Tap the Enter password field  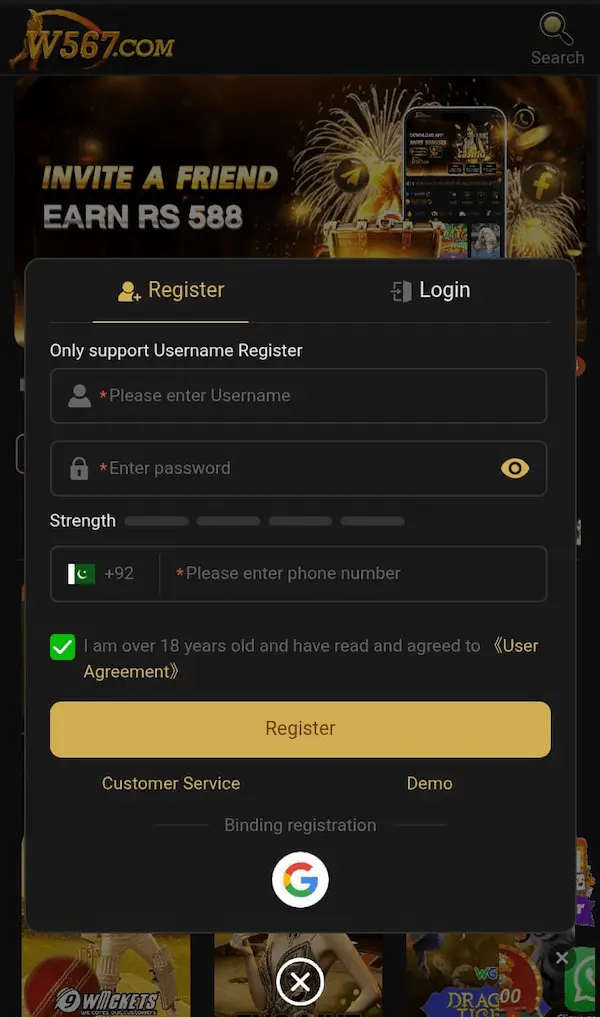(x=290, y=468)
